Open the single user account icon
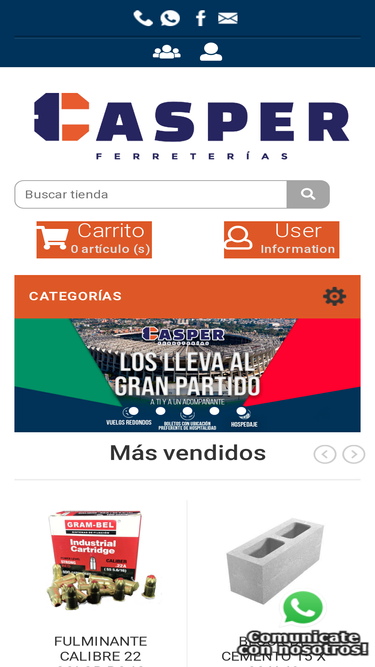Image resolution: width=375 pixels, height=667 pixels. point(211,52)
